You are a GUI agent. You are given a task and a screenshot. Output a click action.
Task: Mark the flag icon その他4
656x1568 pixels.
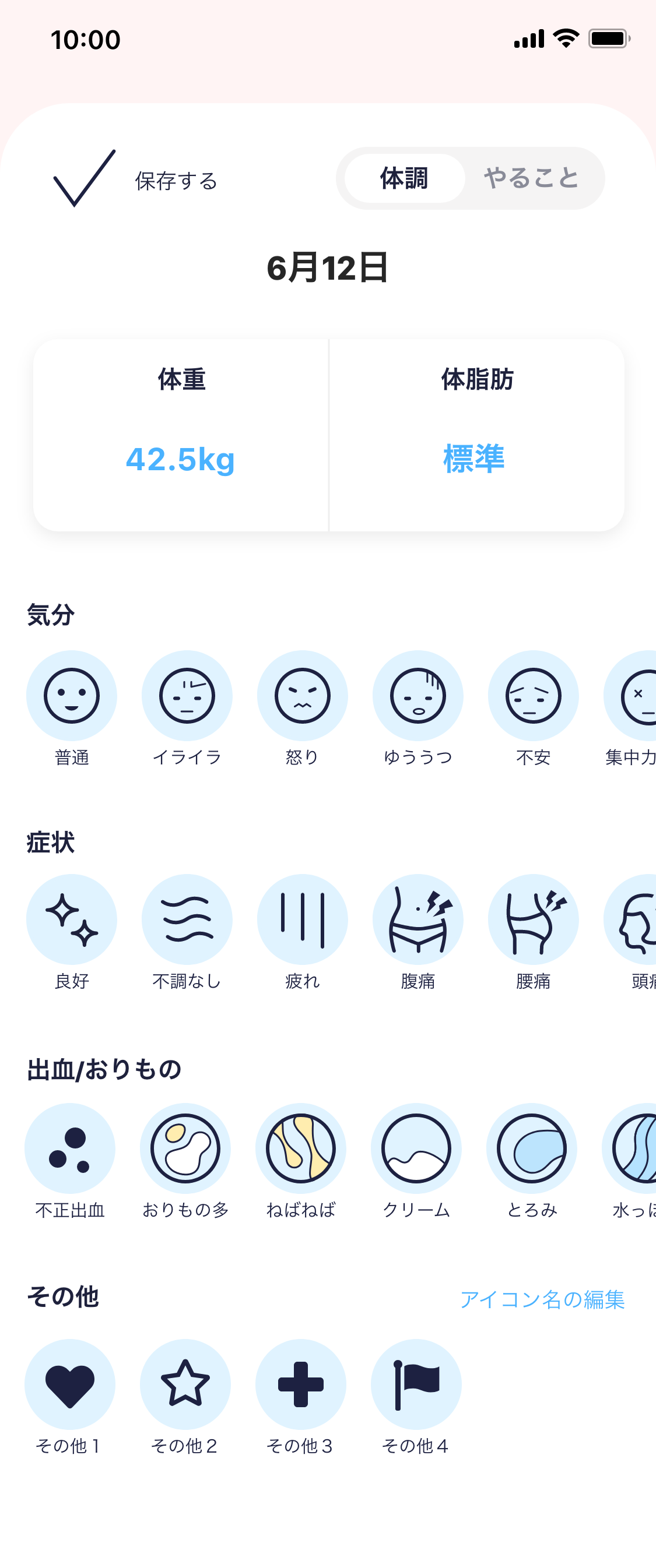coord(416,1385)
